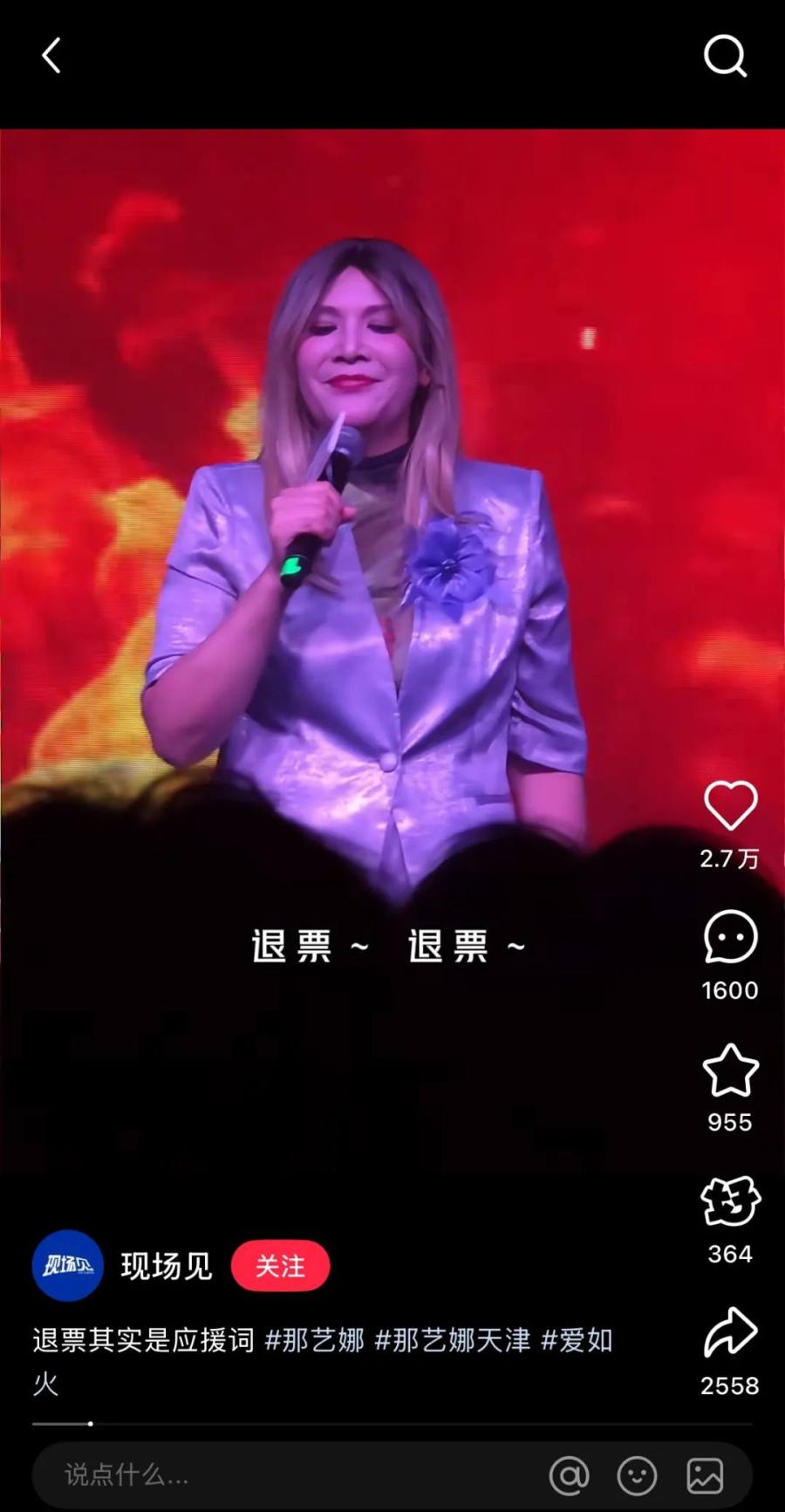Viewport: 785px width, 1512px height.
Task: Open the hashtag #那艺娜
Action: pos(314,1339)
